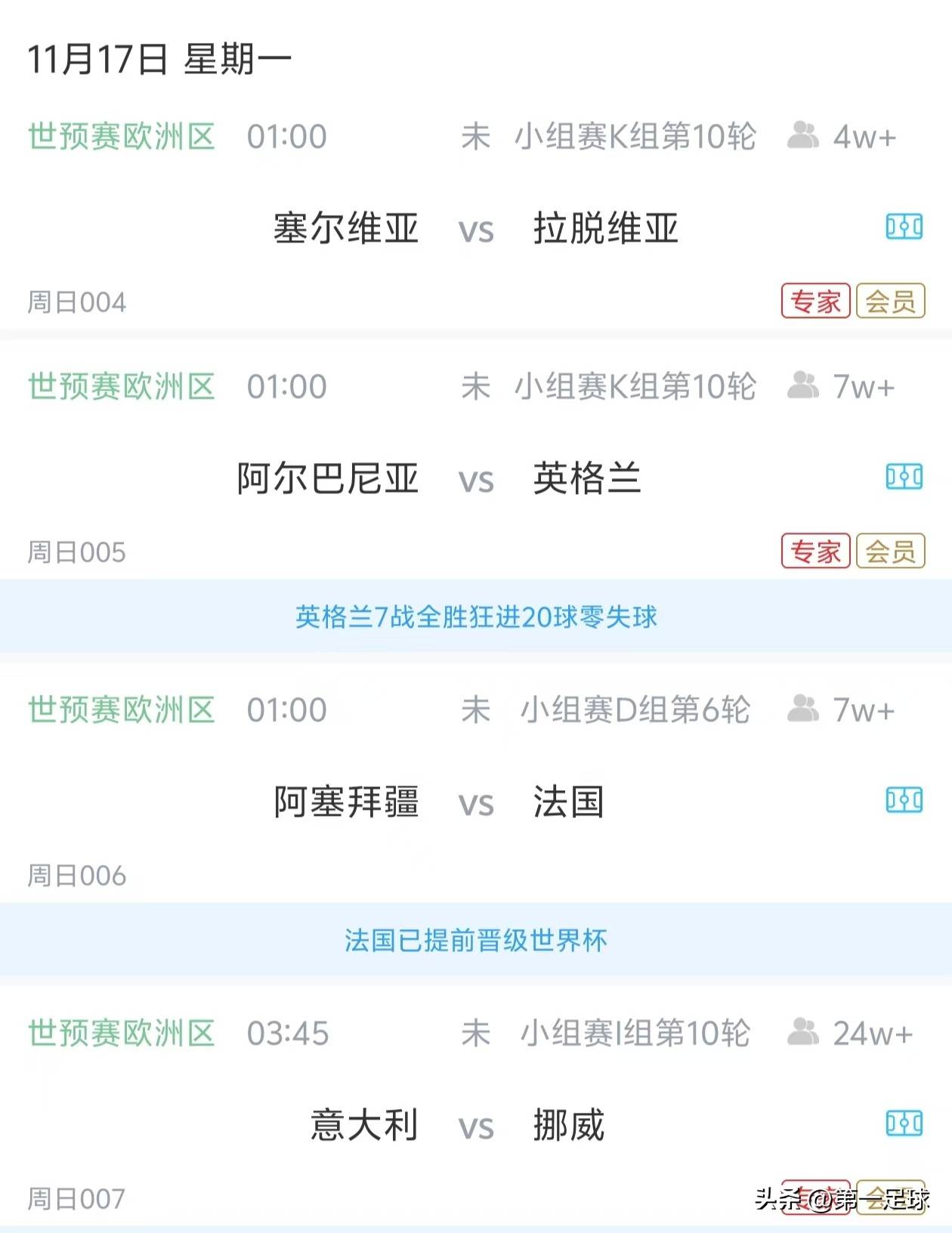952x1233 pixels.
Task: Open 会员 tag on match 周日005
Action: 890,552
